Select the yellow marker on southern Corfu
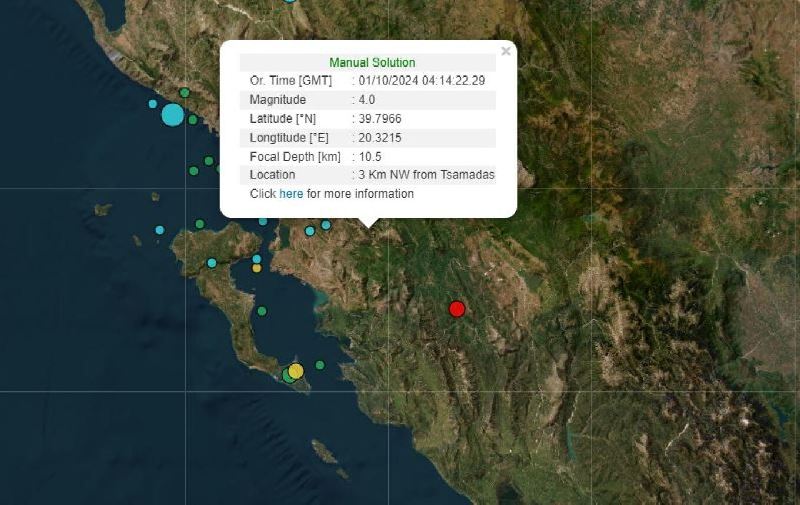 click(296, 371)
